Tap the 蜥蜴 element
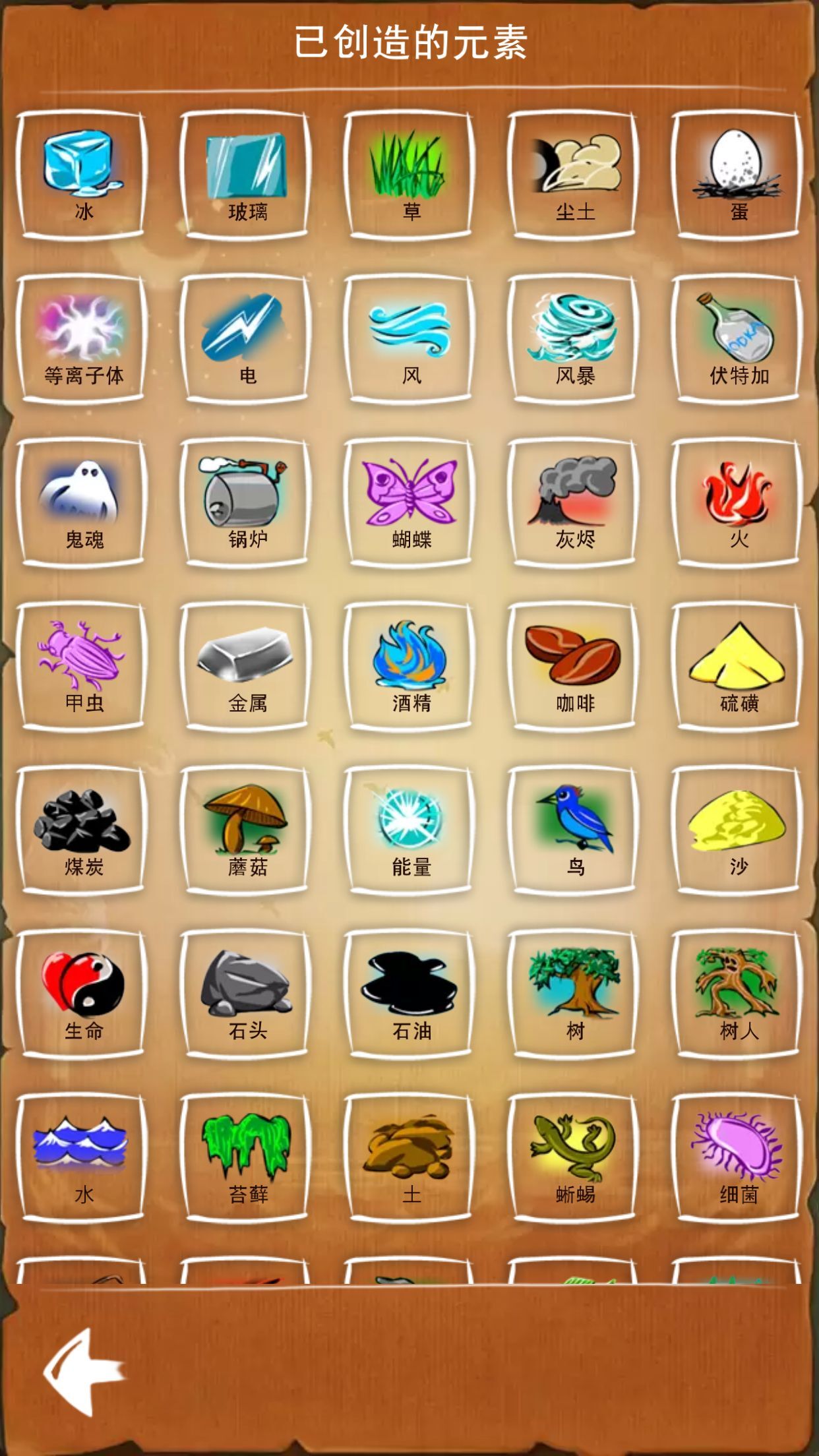The height and width of the screenshot is (1456, 819). [x=574, y=1157]
